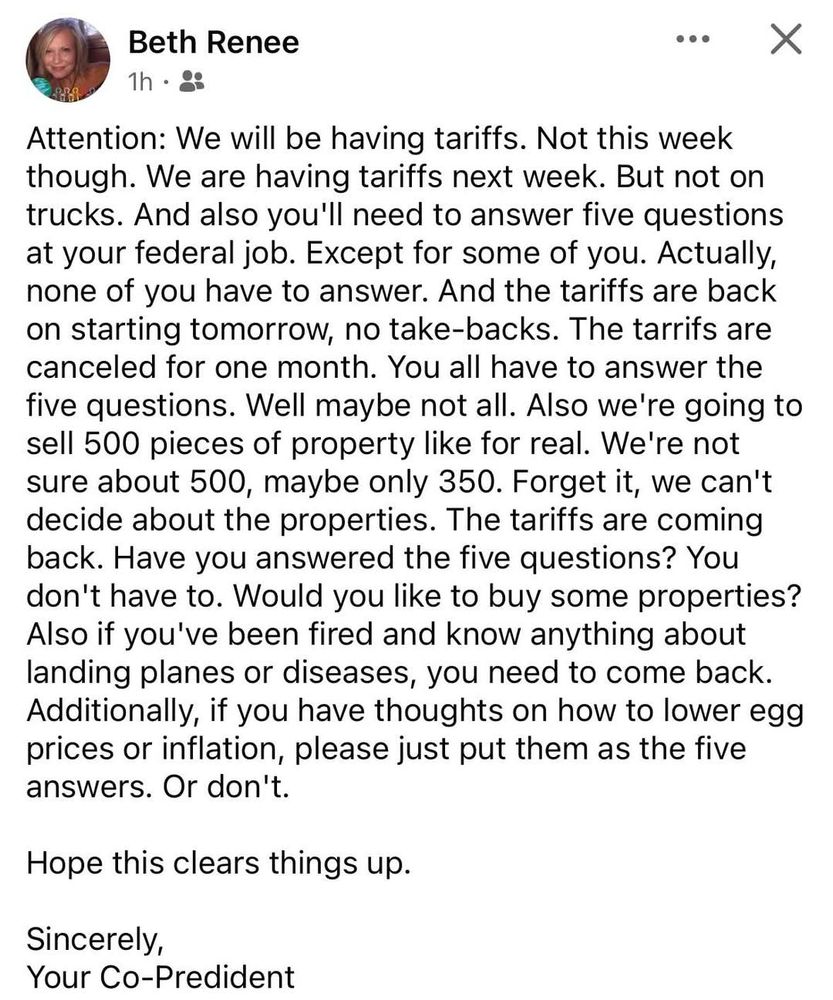
Task: Open the three-dot post options menu
Action: click(x=693, y=40)
